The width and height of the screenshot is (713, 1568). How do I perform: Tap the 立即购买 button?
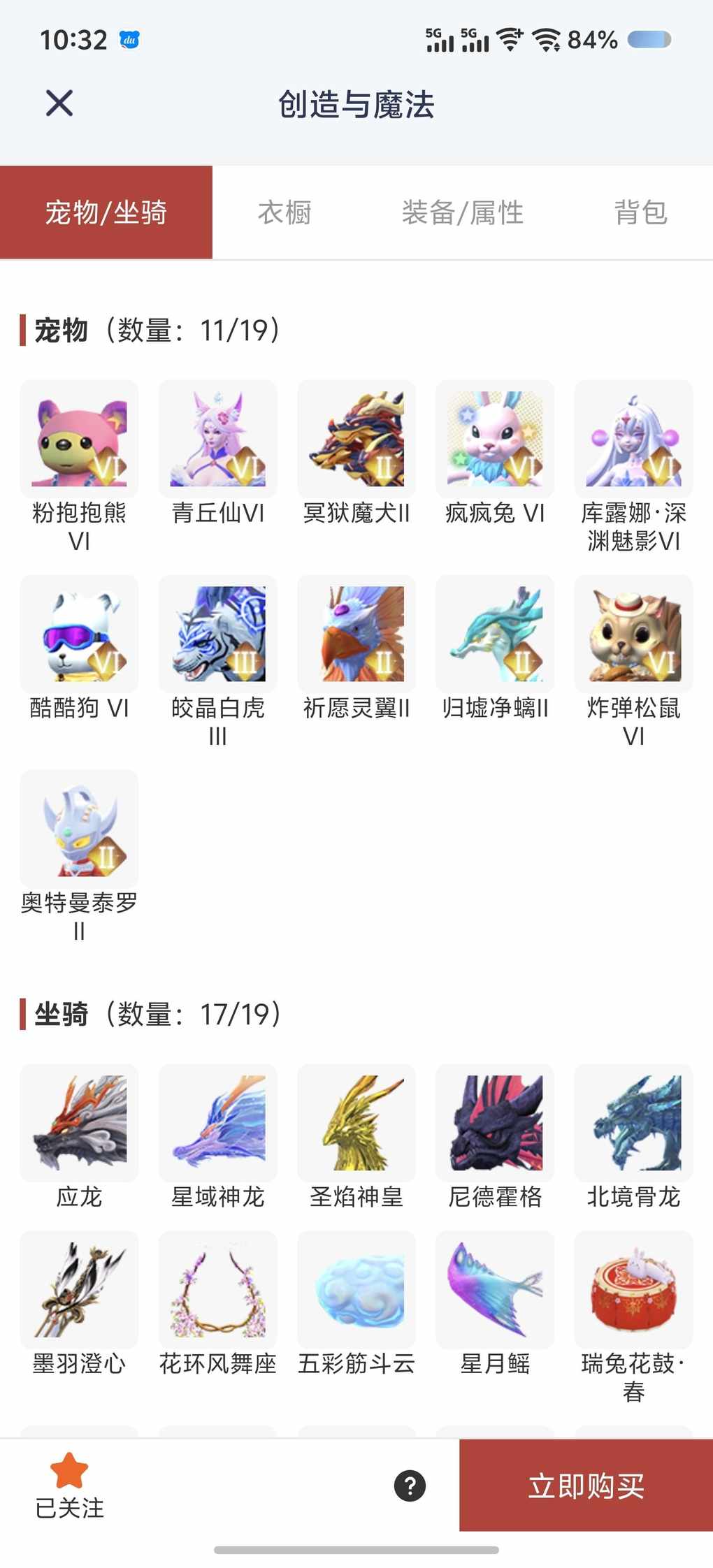pyautogui.click(x=586, y=1485)
